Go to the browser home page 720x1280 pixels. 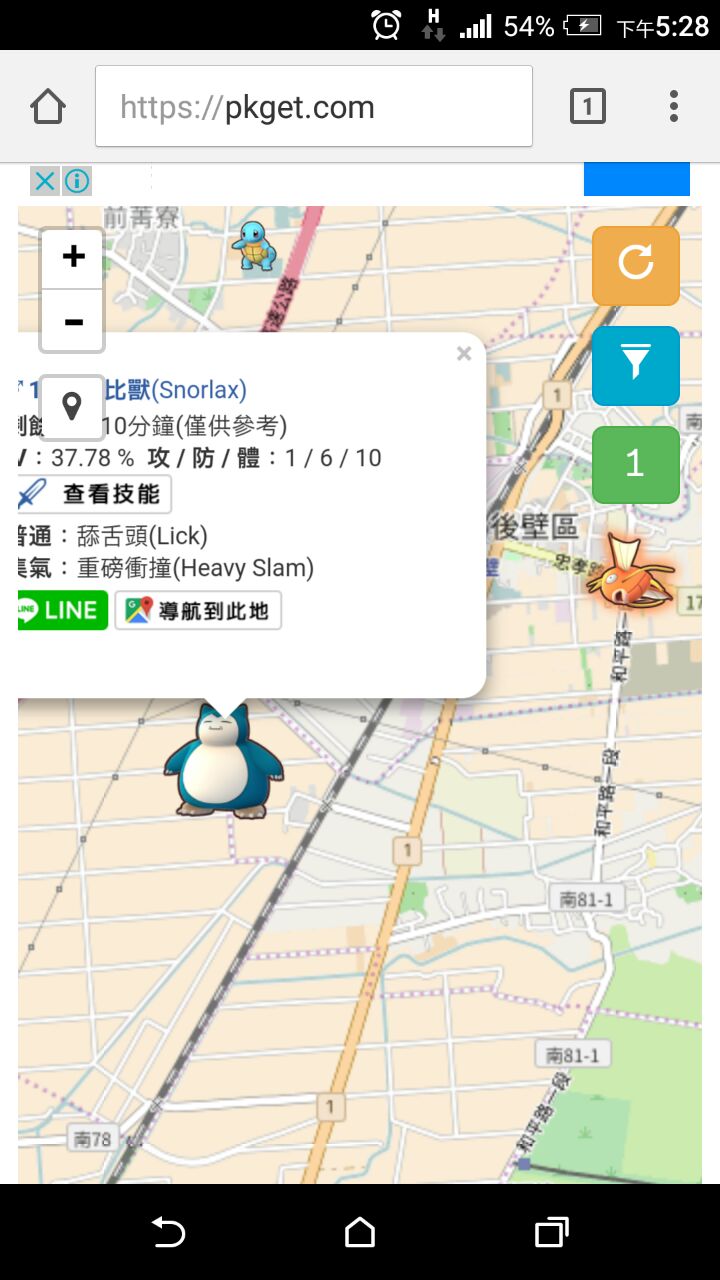coord(48,106)
